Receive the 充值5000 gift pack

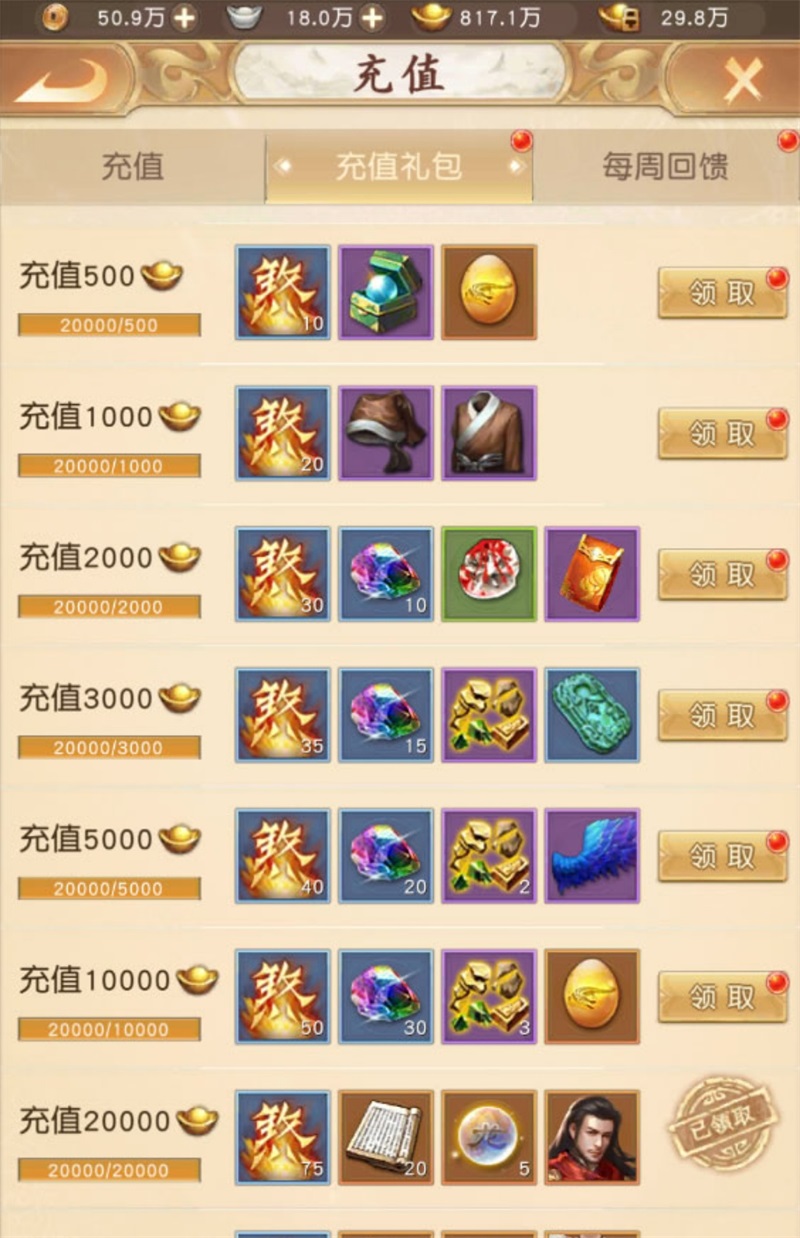(722, 856)
